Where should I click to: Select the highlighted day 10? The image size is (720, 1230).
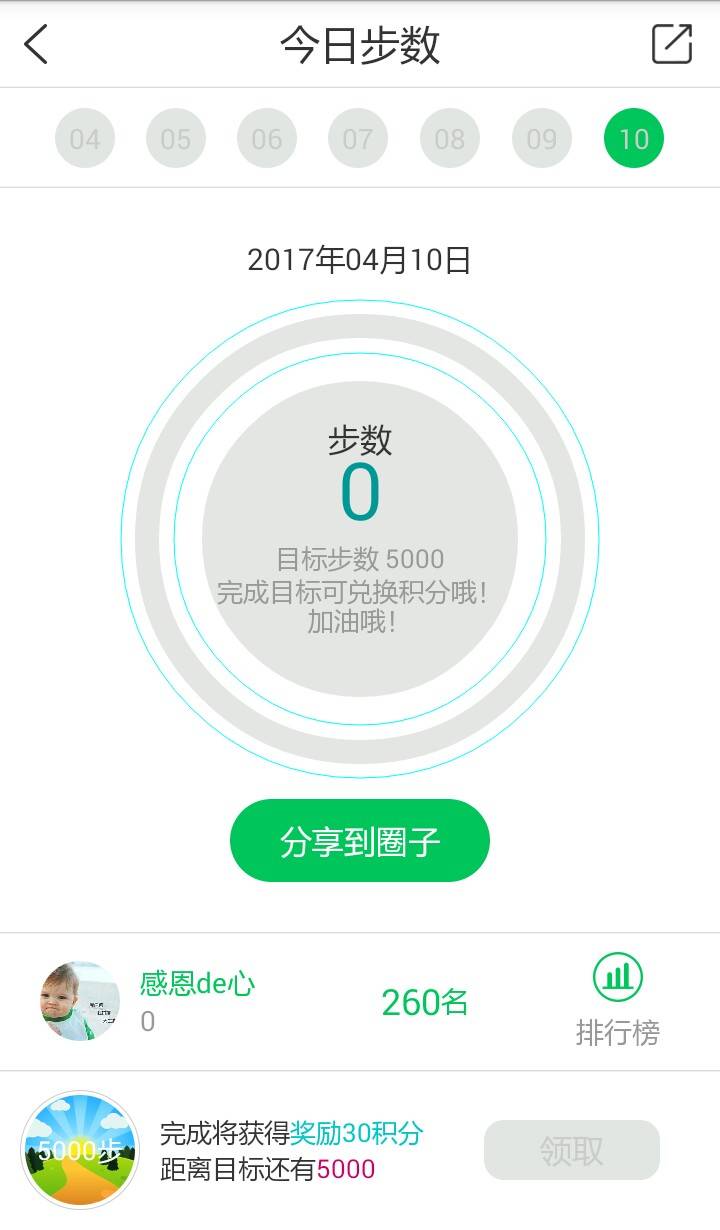click(x=634, y=139)
